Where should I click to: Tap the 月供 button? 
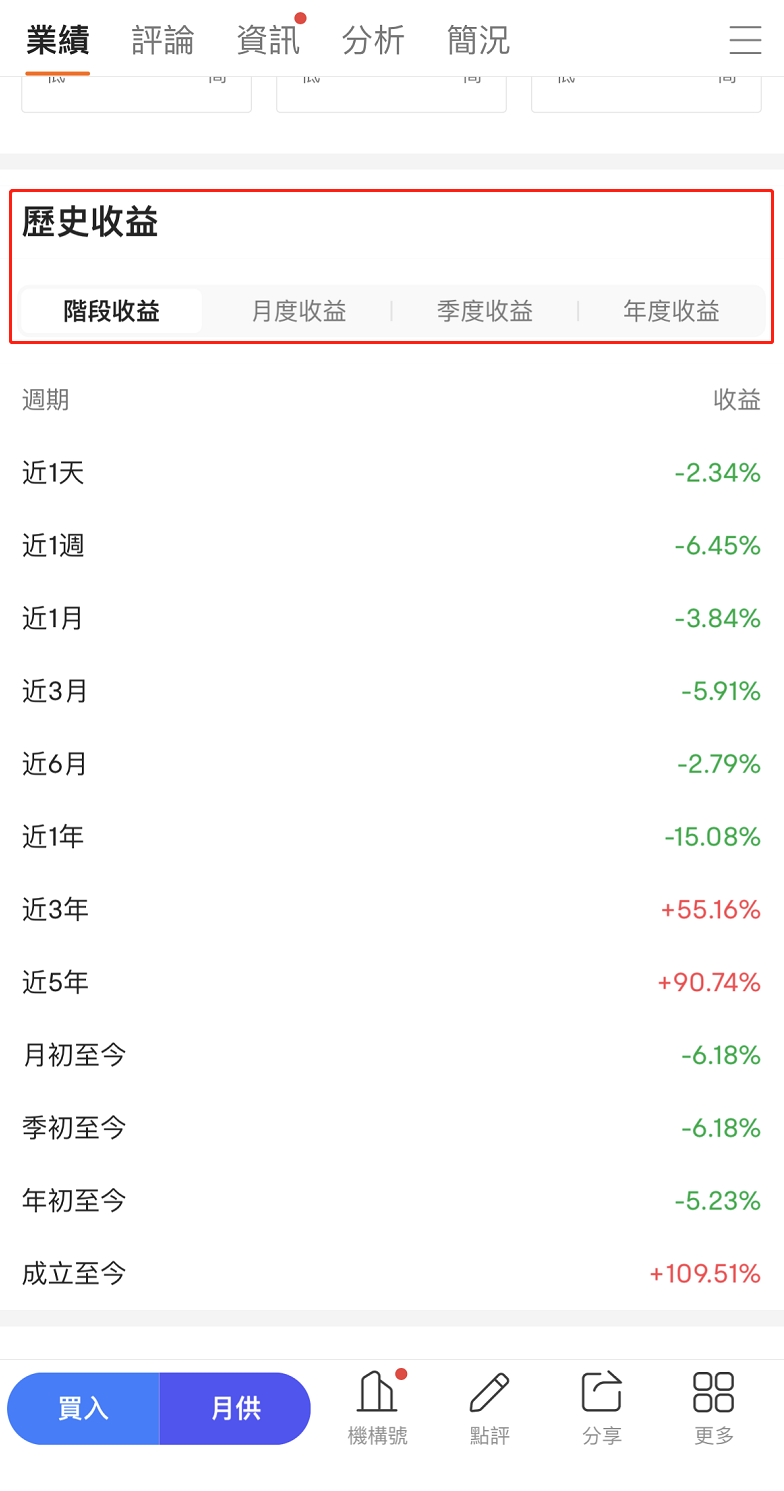pyautogui.click(x=235, y=1408)
